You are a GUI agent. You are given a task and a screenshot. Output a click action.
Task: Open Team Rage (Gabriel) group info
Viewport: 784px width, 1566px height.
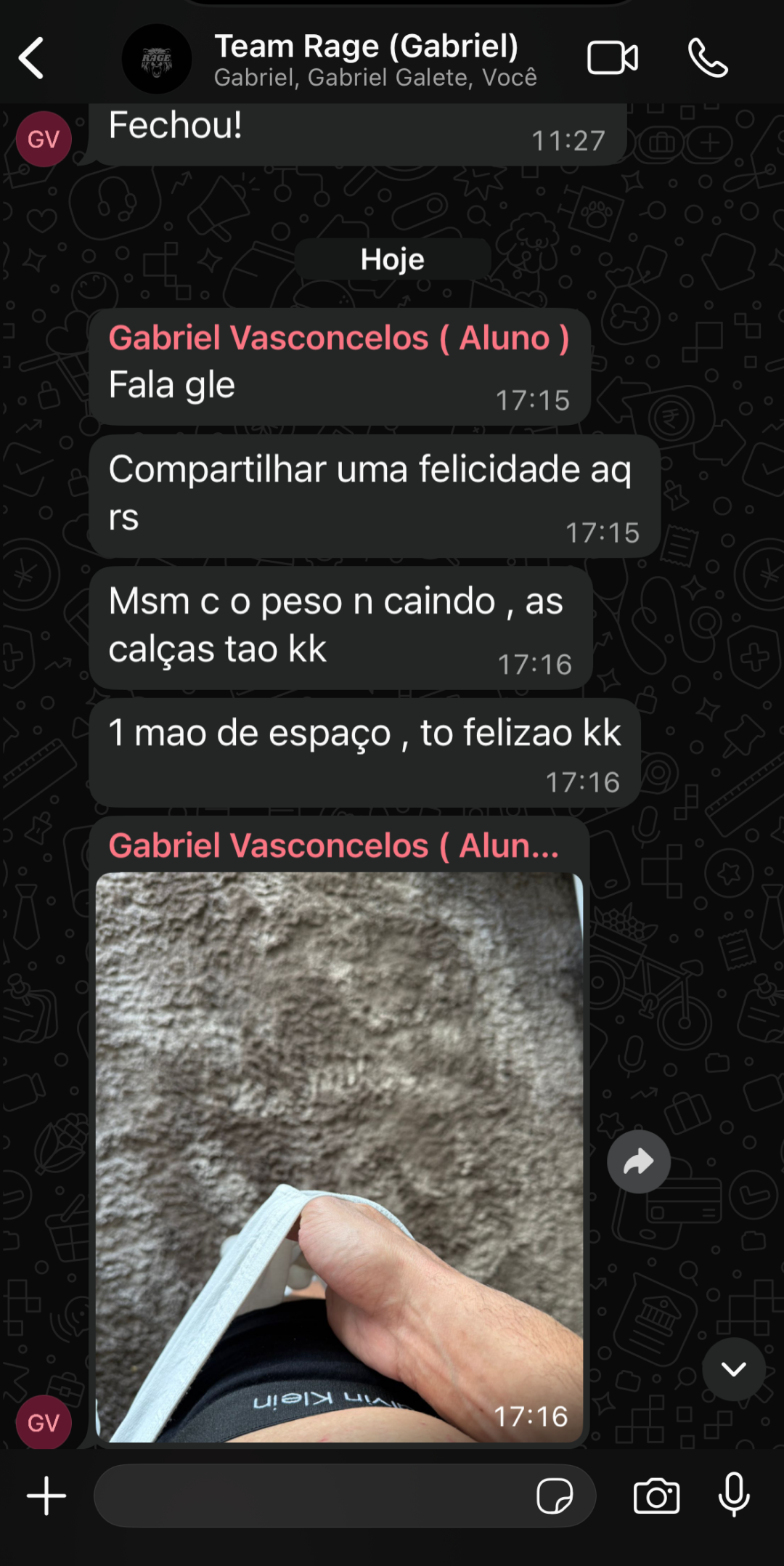pos(367,59)
